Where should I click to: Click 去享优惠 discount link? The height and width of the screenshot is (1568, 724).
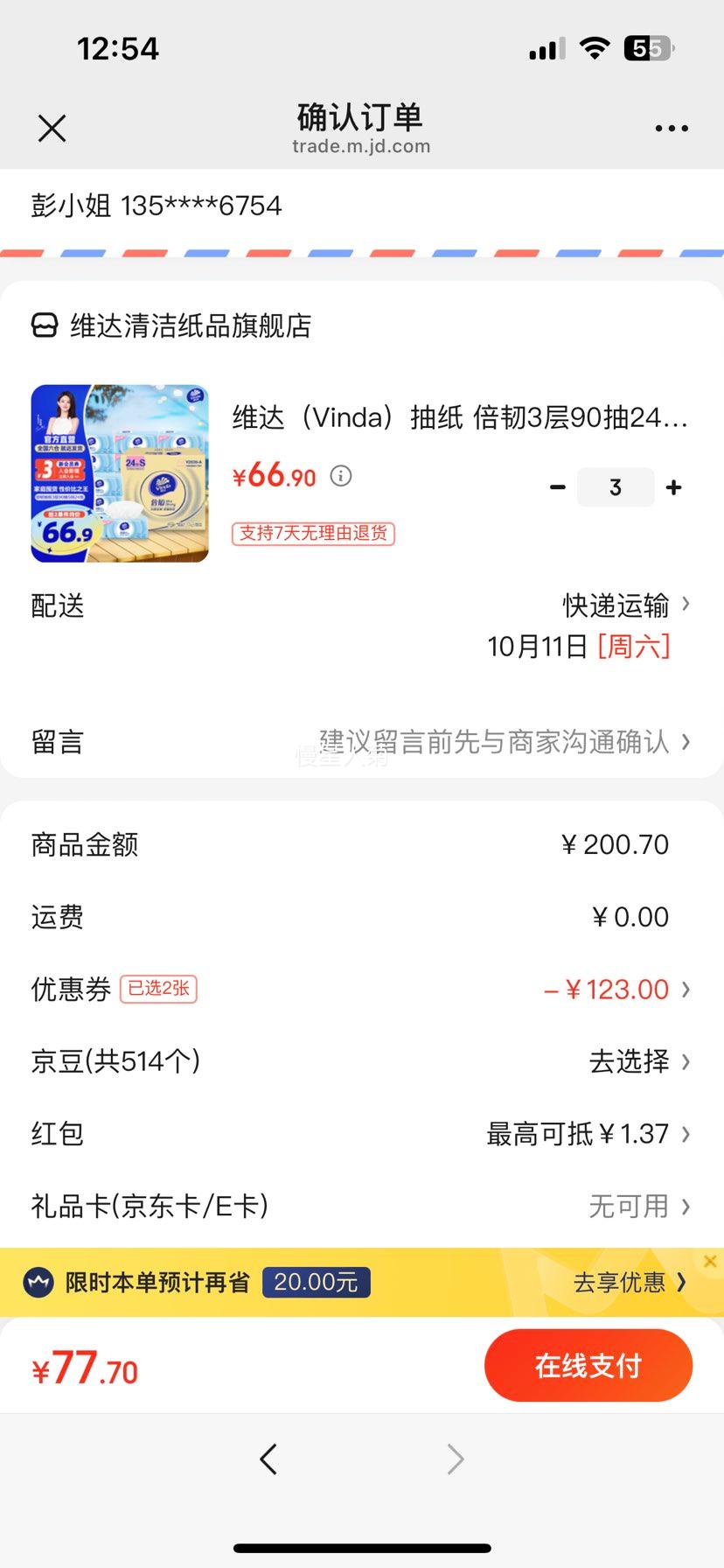pos(626,1282)
